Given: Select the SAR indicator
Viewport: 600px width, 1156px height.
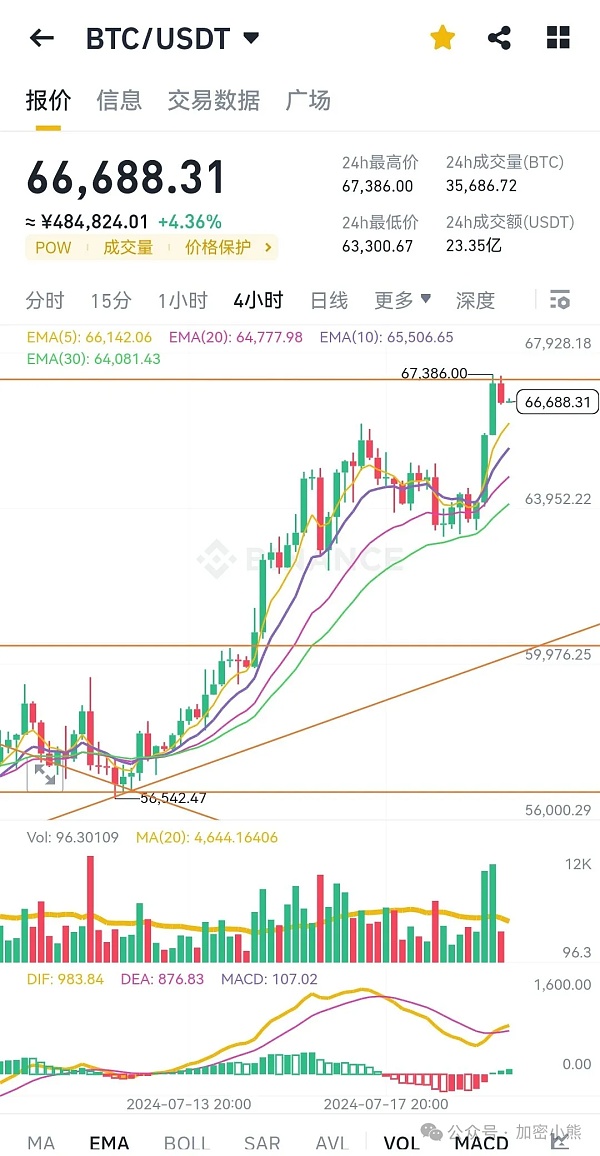Looking at the screenshot, I should pyautogui.click(x=262, y=1143).
